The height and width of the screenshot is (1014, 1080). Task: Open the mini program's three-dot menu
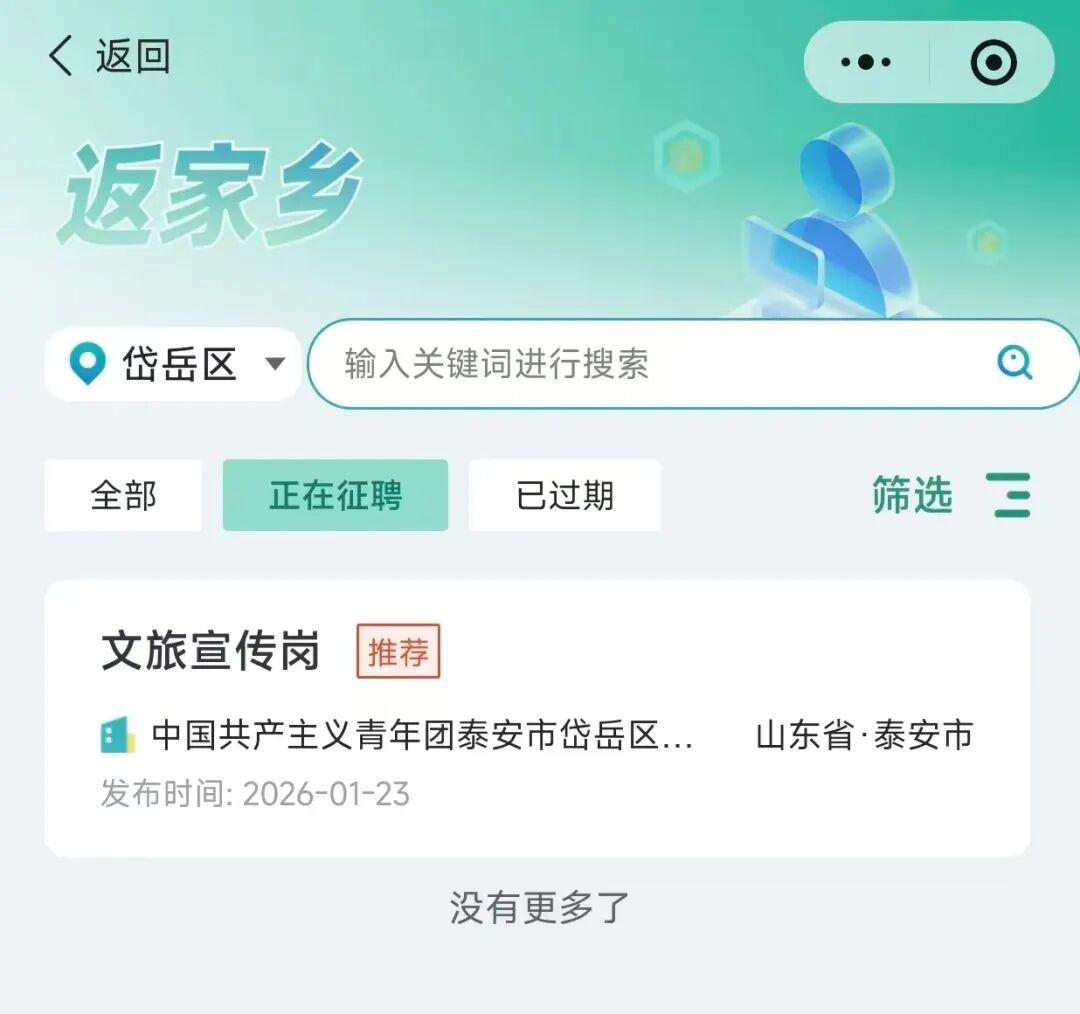[866, 62]
